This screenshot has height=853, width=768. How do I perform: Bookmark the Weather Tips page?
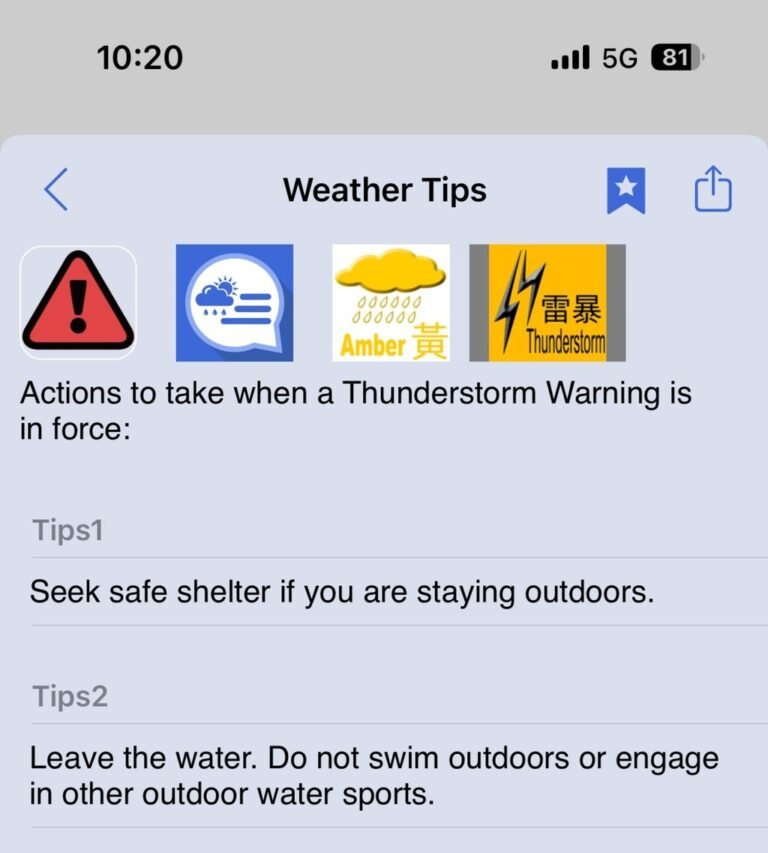(x=626, y=190)
